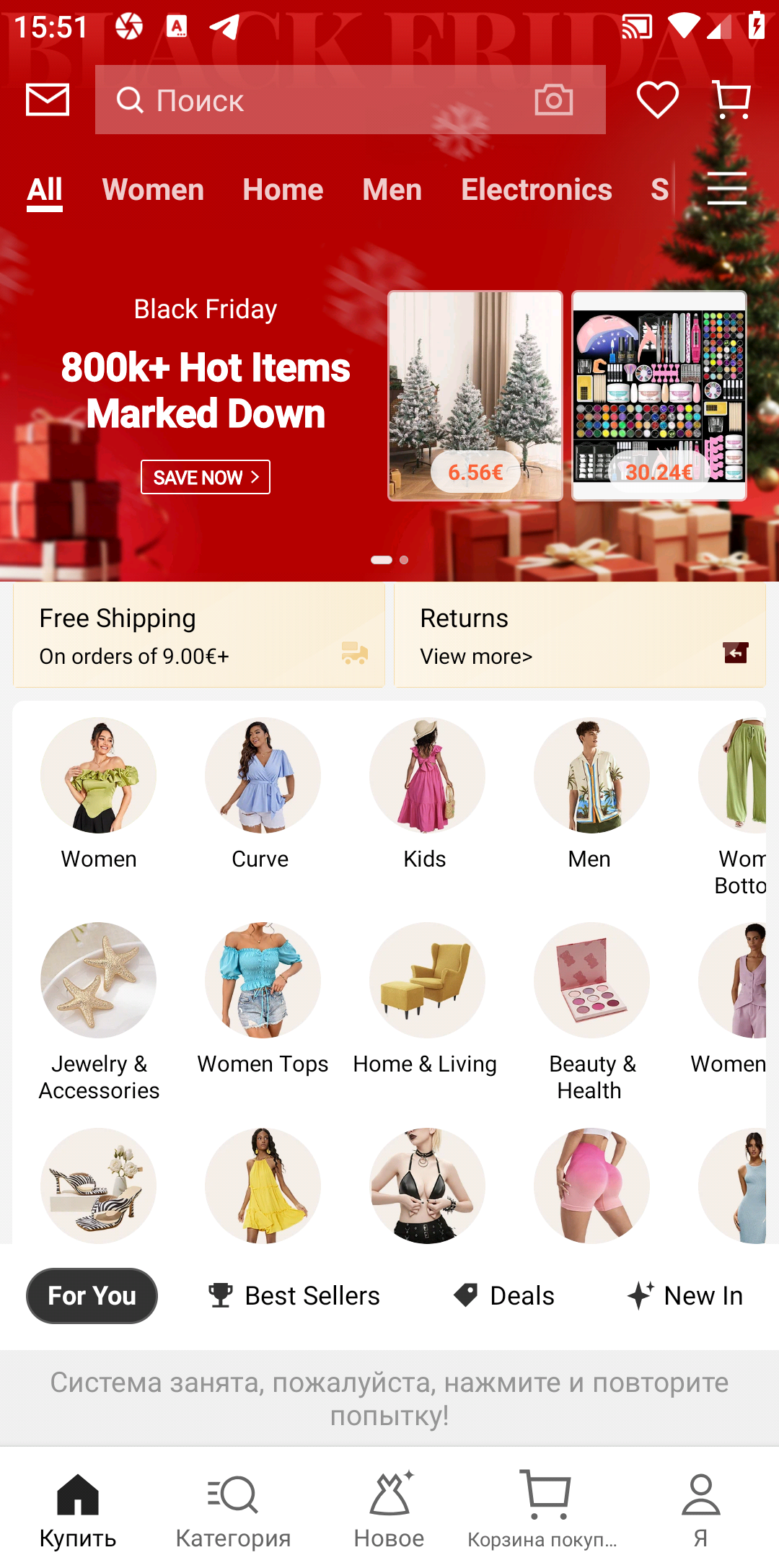Switch to the Women top tab
The image size is (779, 1568).
point(153,190)
